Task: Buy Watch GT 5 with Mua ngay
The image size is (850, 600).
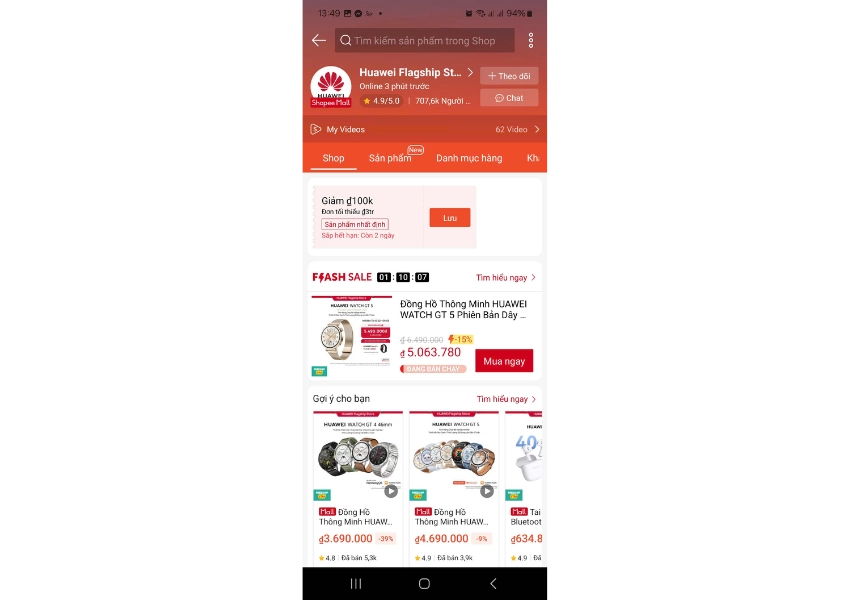Action: click(x=504, y=361)
